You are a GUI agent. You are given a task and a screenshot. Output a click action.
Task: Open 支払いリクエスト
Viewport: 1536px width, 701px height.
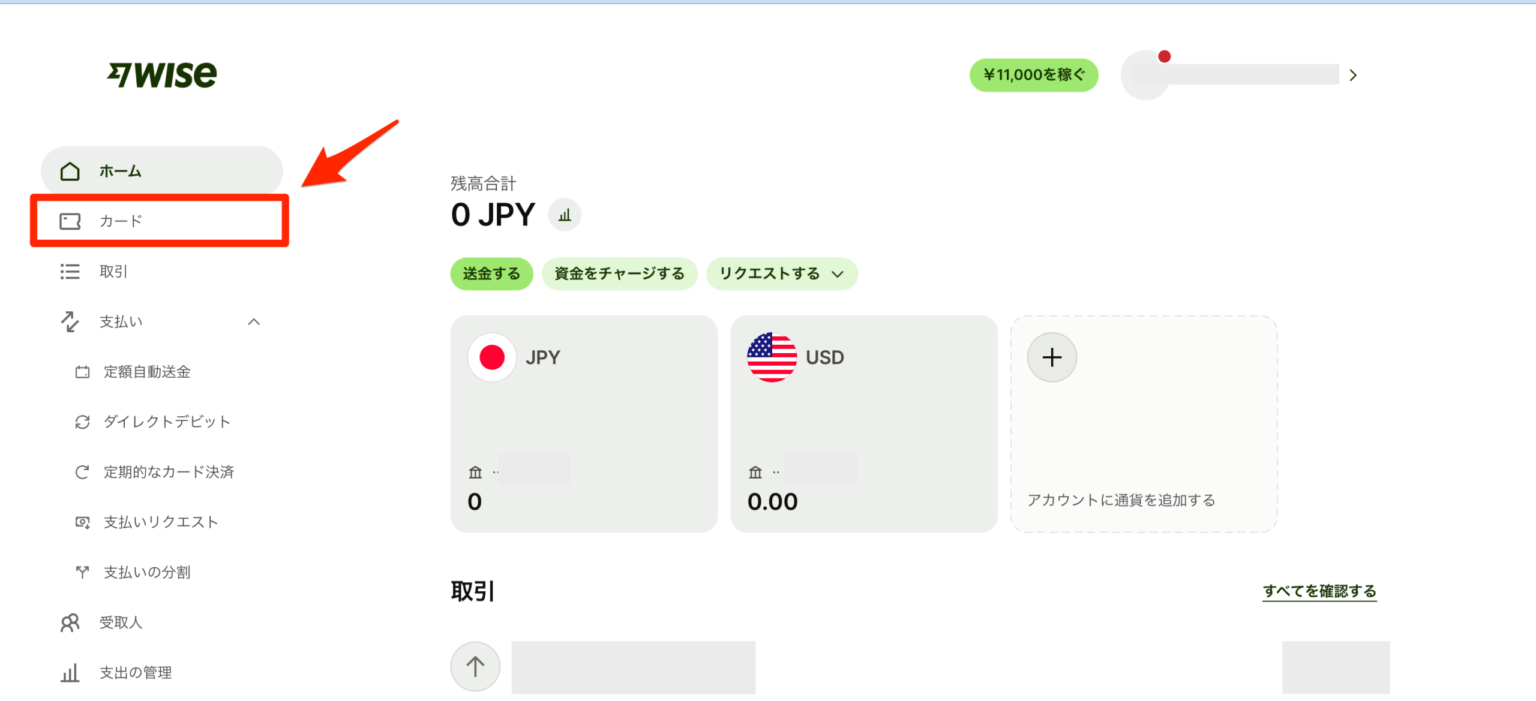161,522
